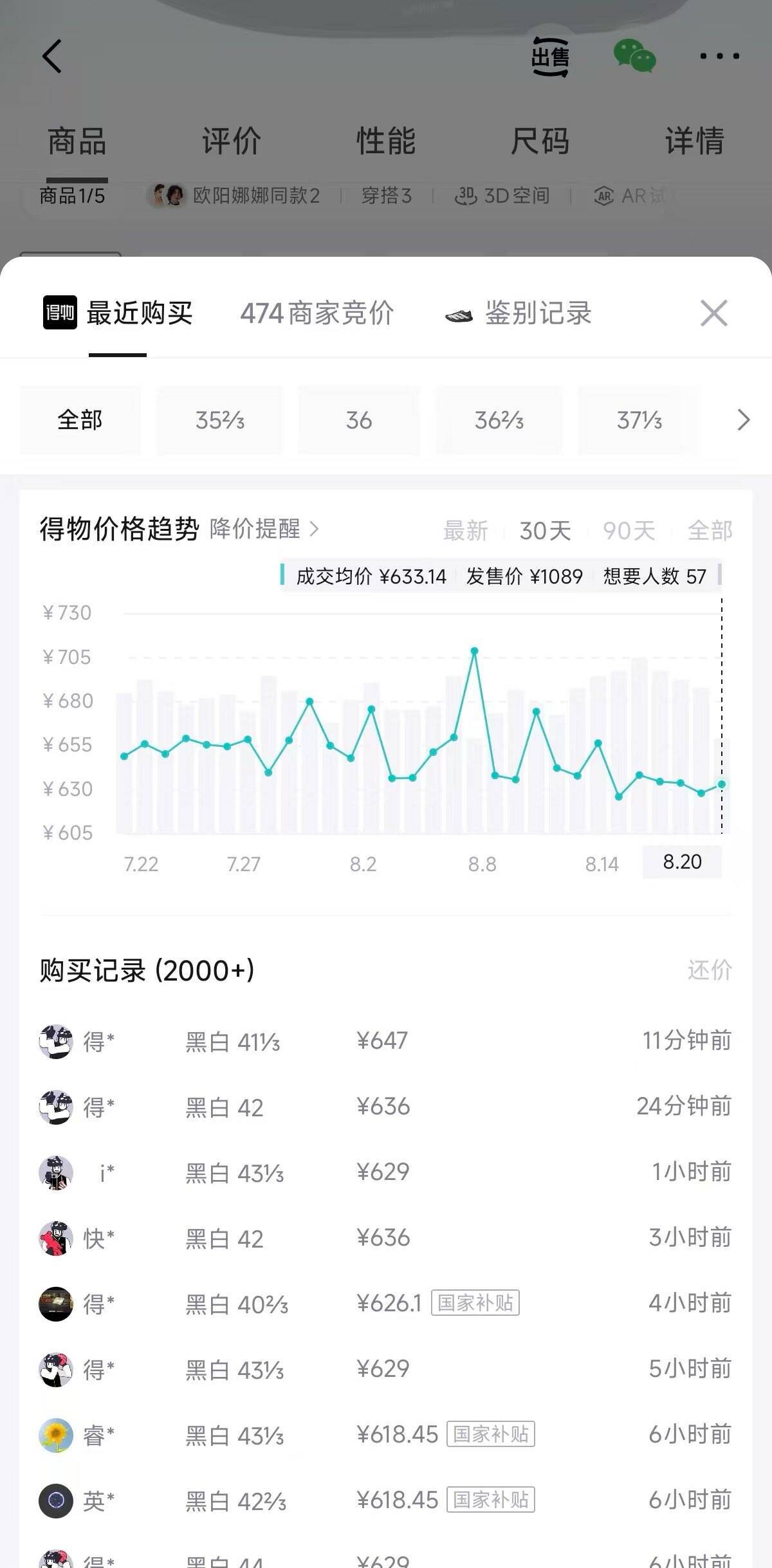Open the 出售 sell icon
The height and width of the screenshot is (1568, 772).
[550, 57]
